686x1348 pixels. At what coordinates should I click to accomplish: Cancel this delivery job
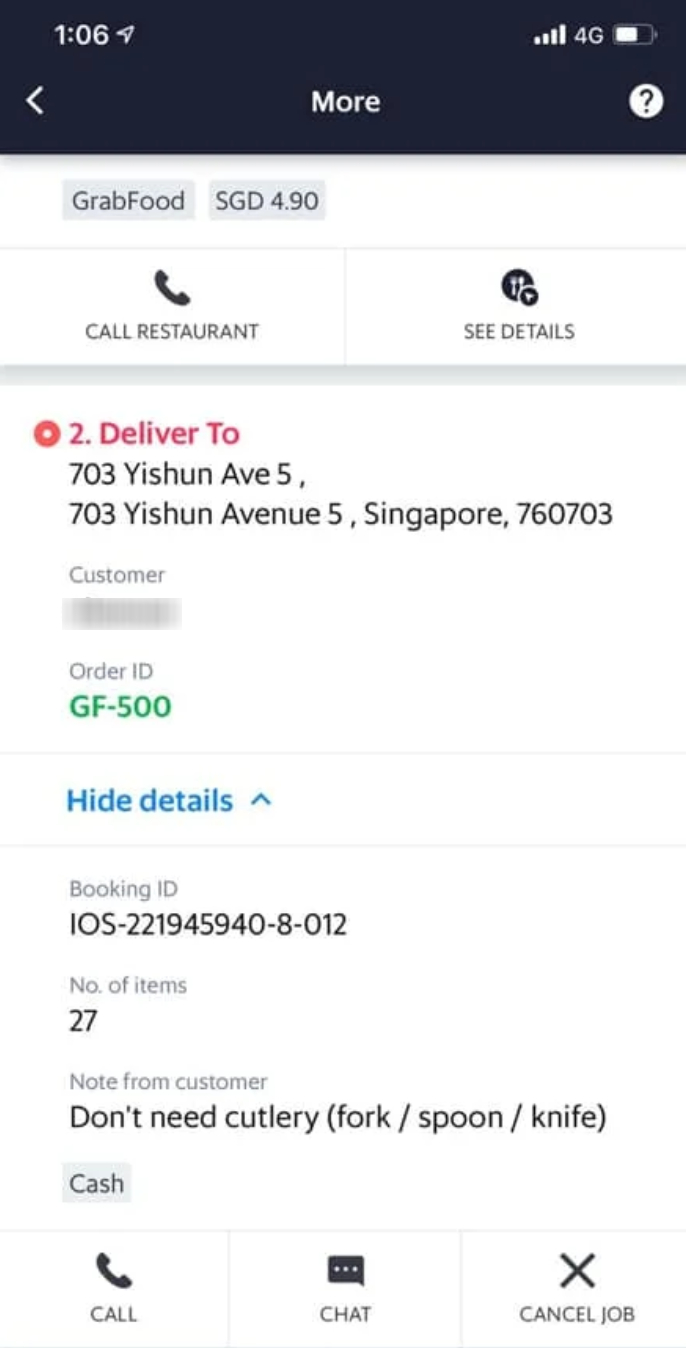pyautogui.click(x=576, y=1288)
